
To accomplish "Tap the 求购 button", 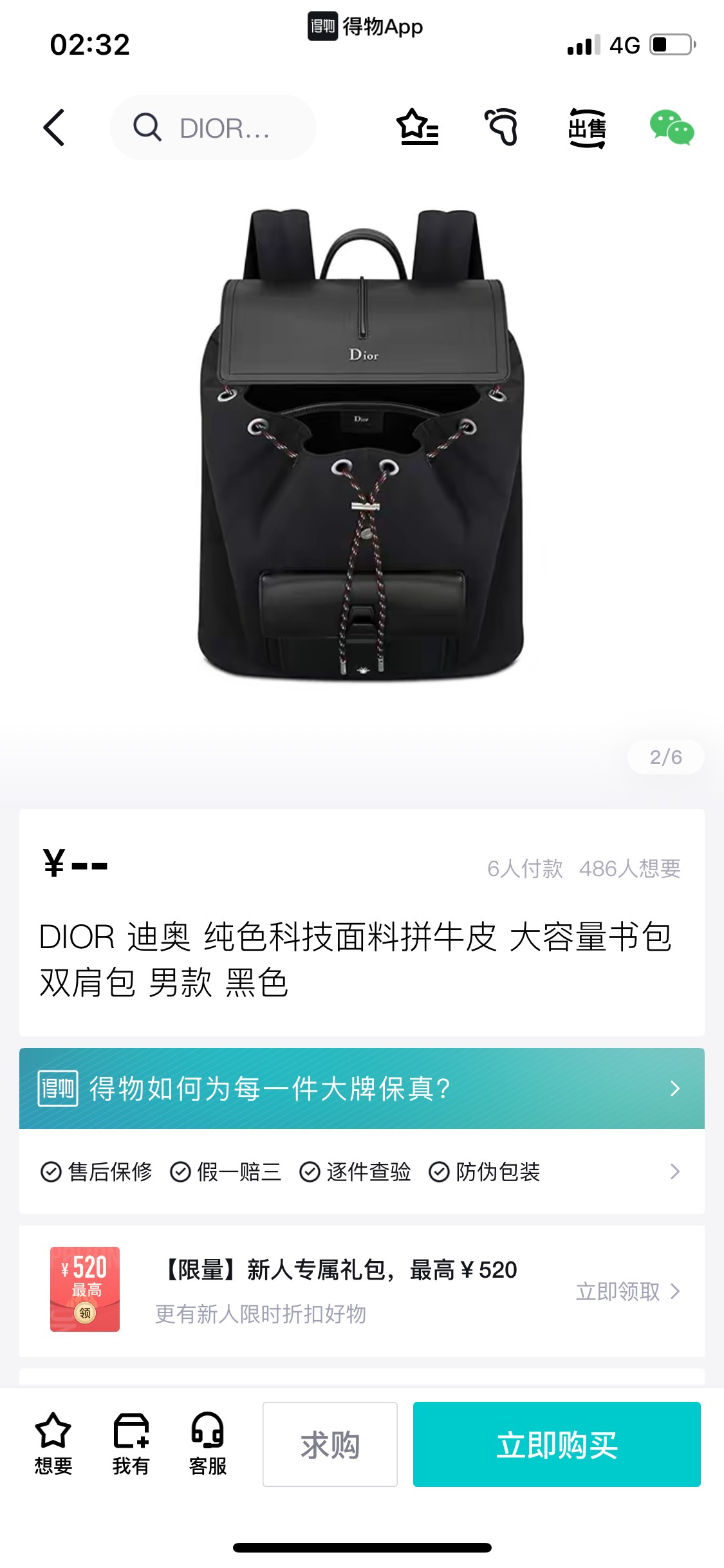I will 330,1444.
